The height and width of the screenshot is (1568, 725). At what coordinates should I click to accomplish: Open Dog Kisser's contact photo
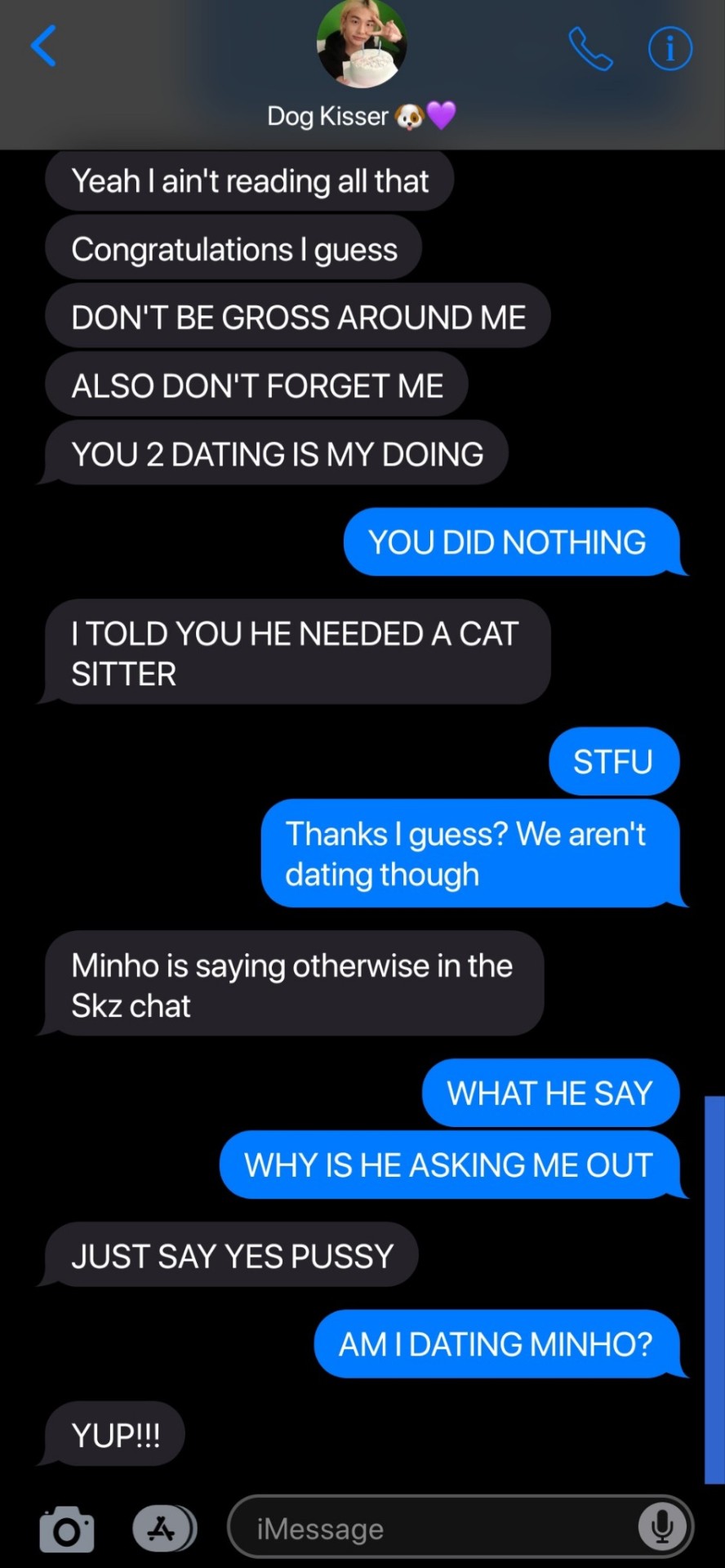coord(362,45)
